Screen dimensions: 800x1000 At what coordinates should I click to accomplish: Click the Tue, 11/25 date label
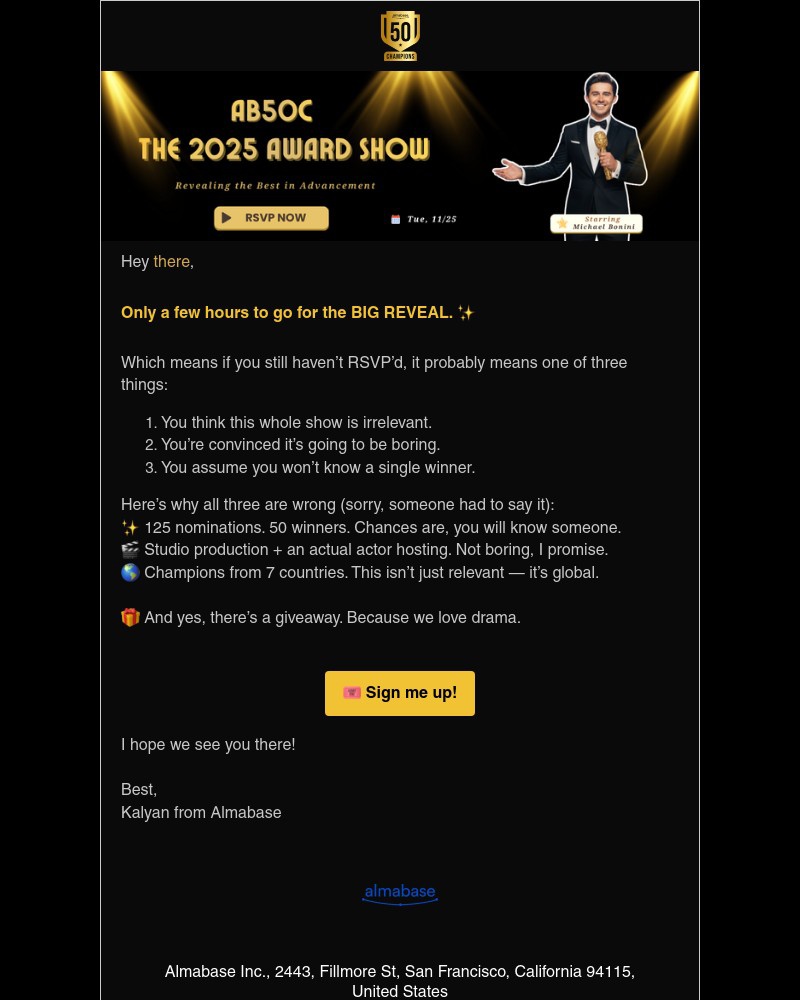(432, 219)
